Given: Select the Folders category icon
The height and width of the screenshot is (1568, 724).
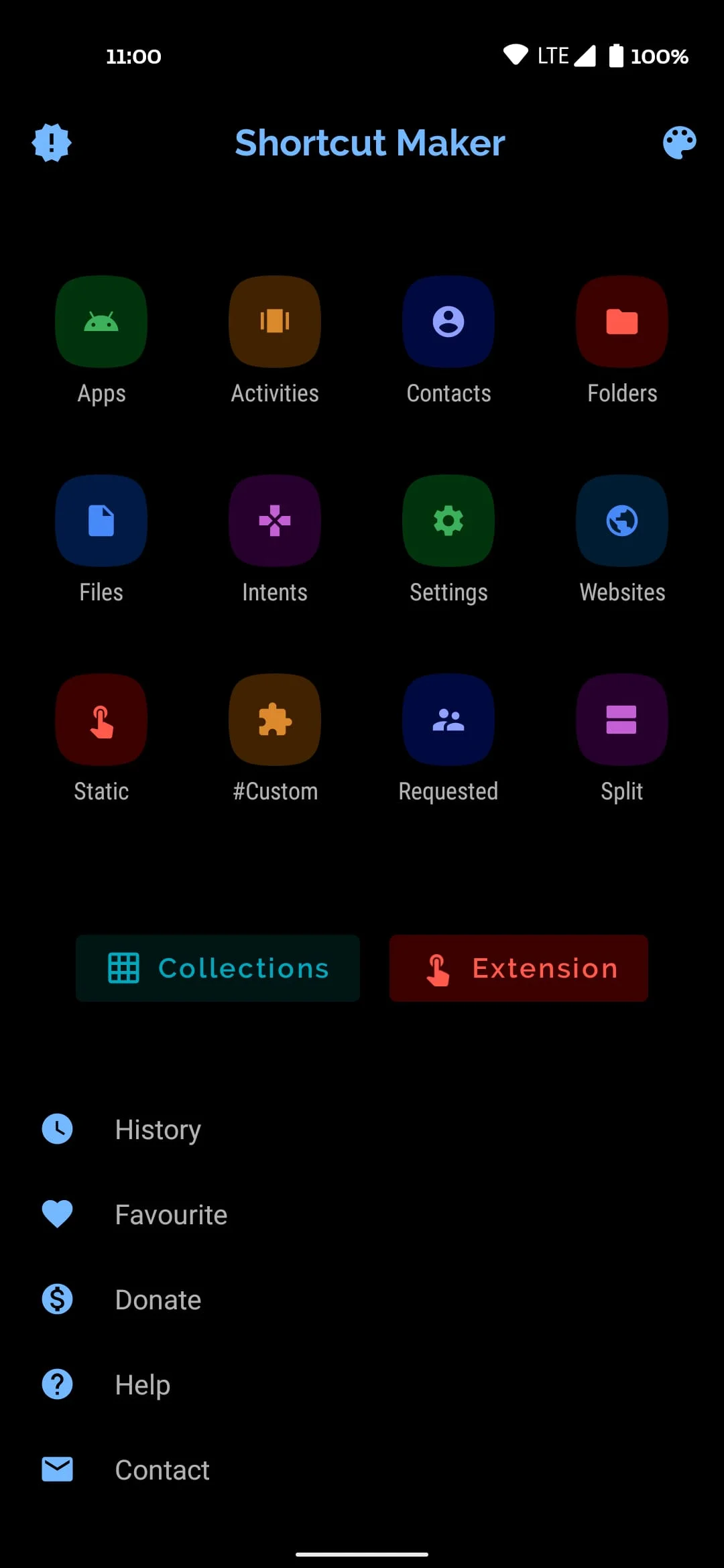Looking at the screenshot, I should (622, 322).
